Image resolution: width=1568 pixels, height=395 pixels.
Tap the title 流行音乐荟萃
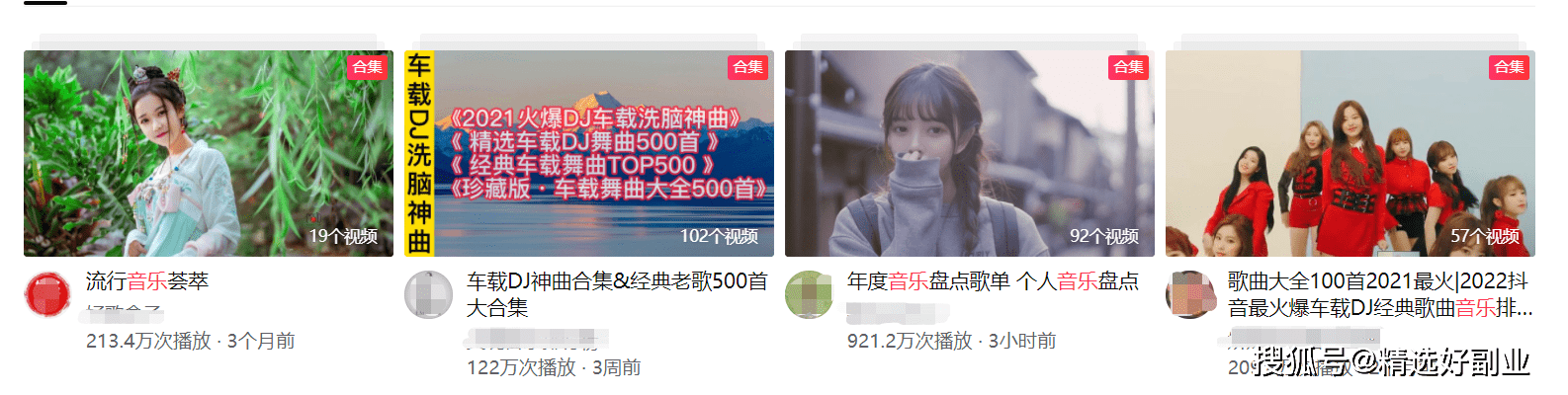pos(147,281)
